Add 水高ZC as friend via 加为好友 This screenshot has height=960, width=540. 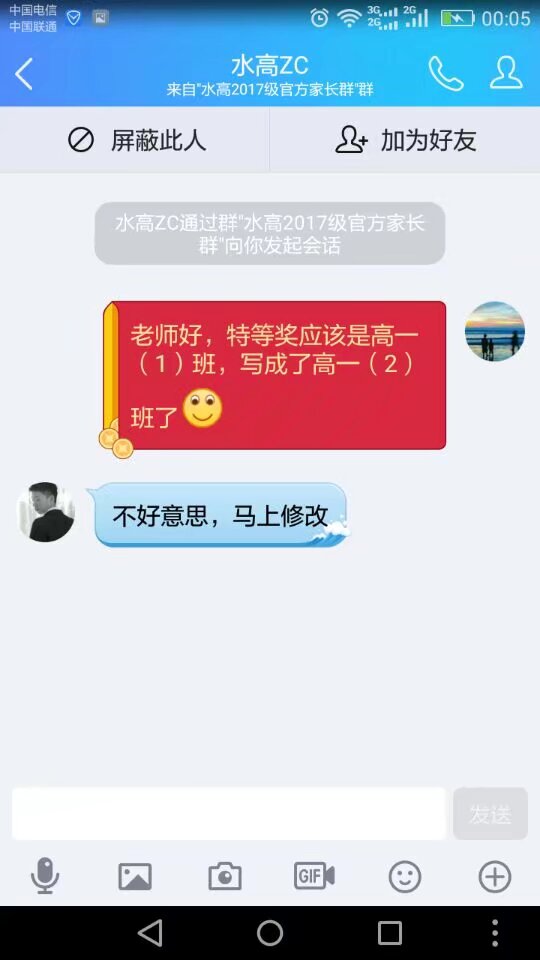[x=405, y=141]
